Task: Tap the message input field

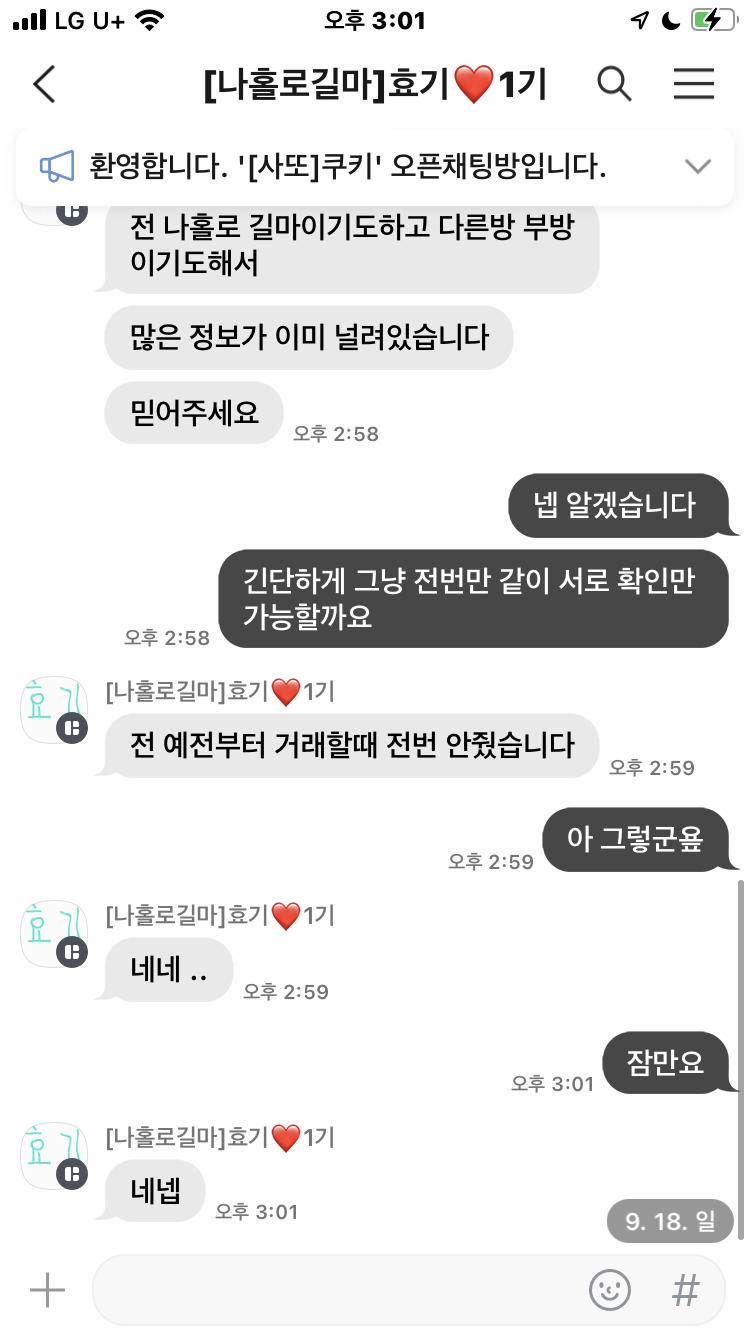Action: click(340, 1290)
